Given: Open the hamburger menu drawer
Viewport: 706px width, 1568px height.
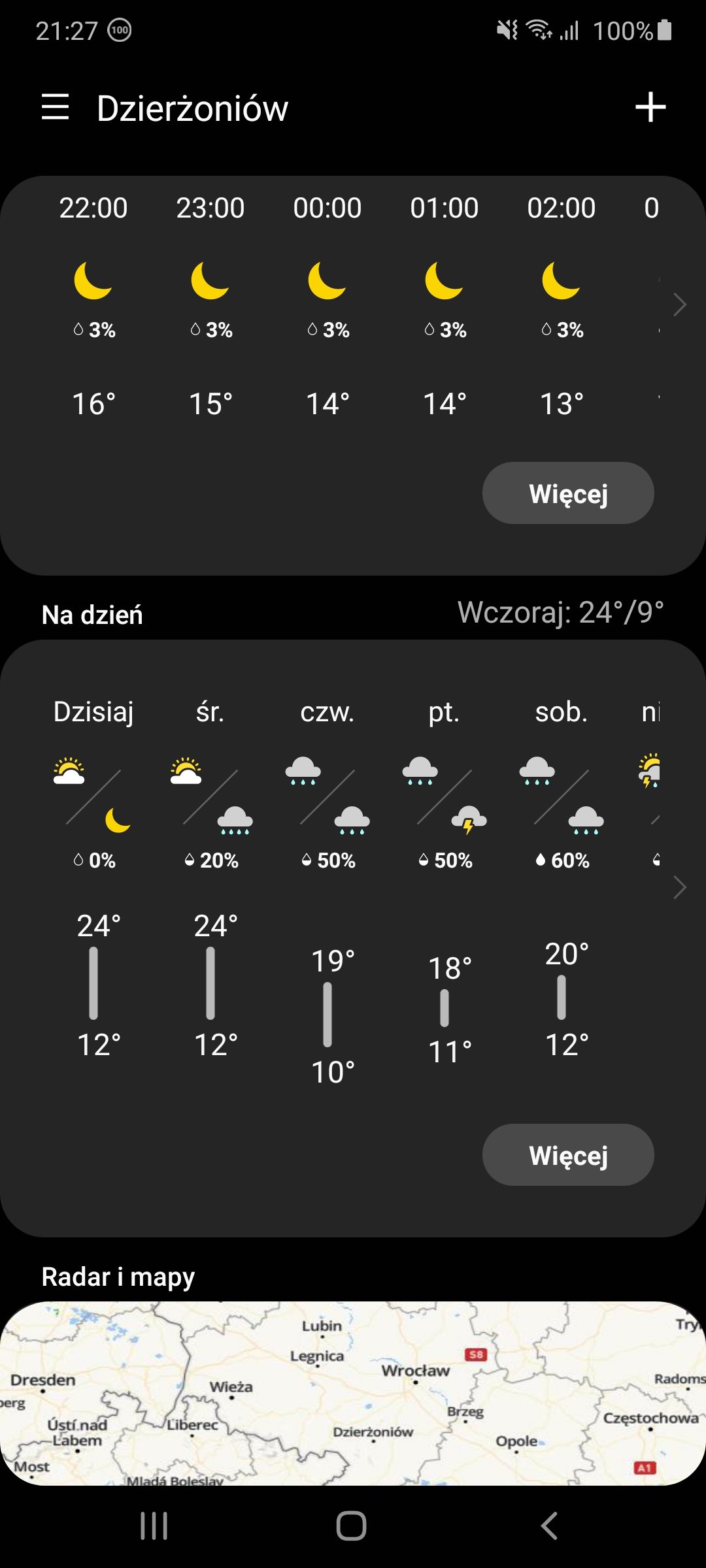Looking at the screenshot, I should [x=55, y=107].
